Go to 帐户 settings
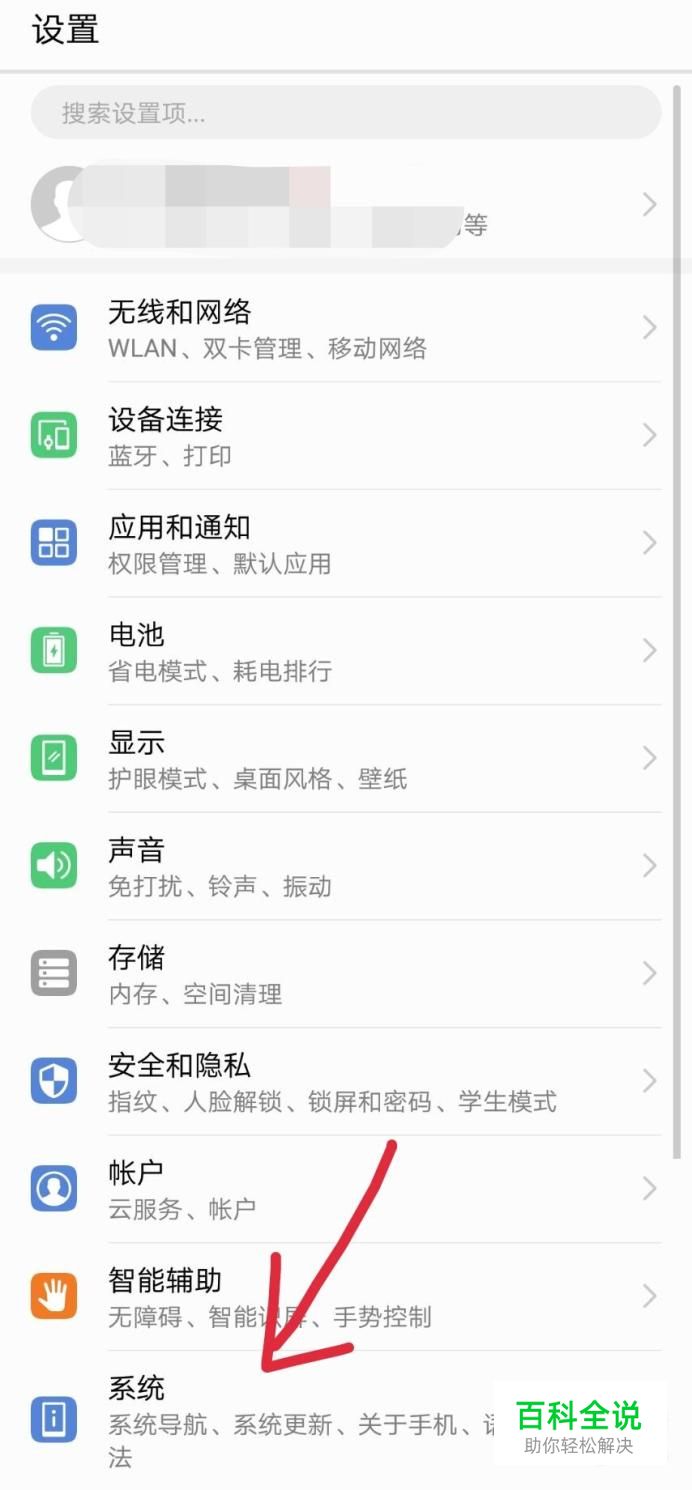Screen dimensions: 692x1490 (345, 1189)
